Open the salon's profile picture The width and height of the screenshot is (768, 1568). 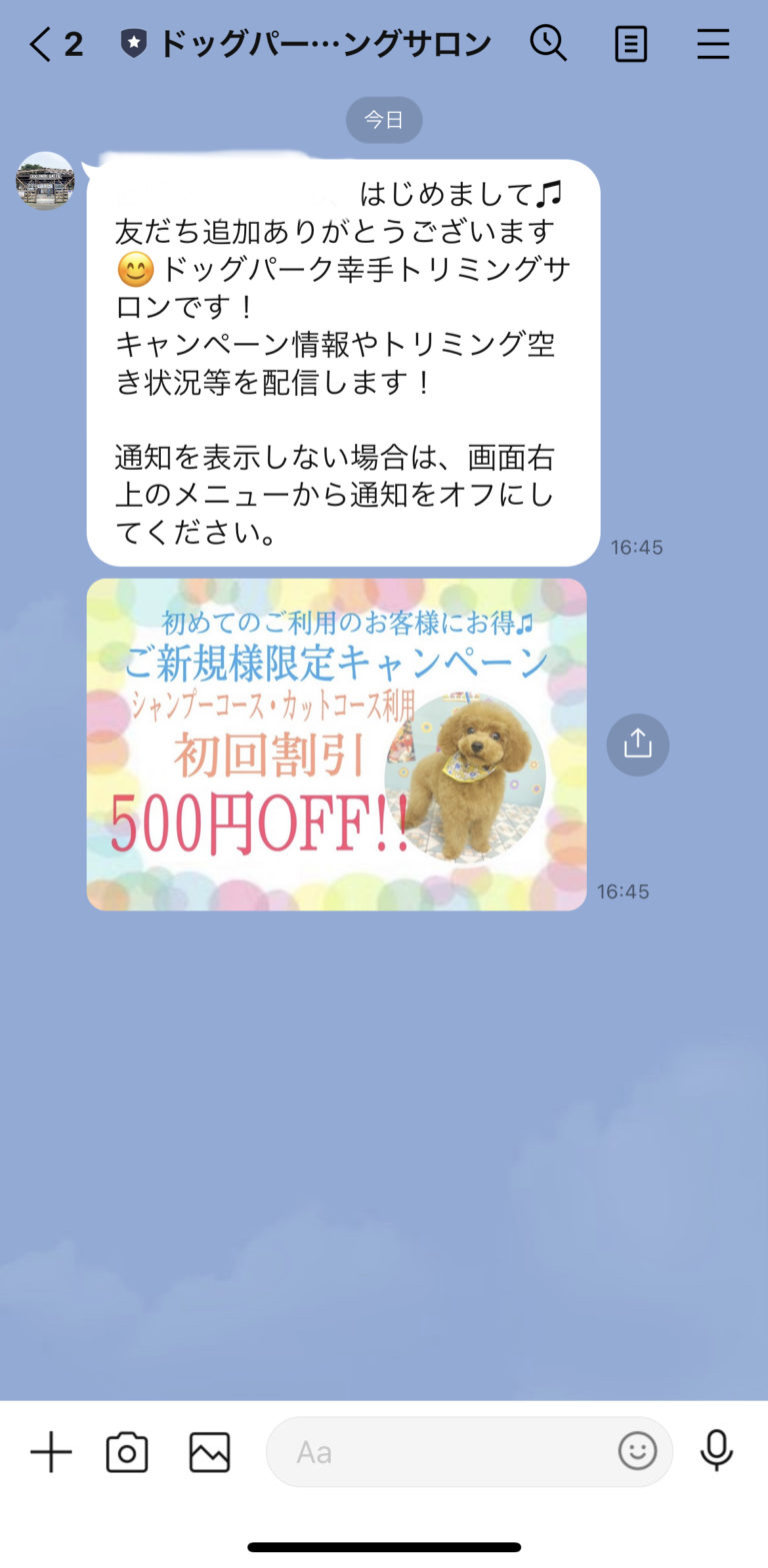pos(45,182)
